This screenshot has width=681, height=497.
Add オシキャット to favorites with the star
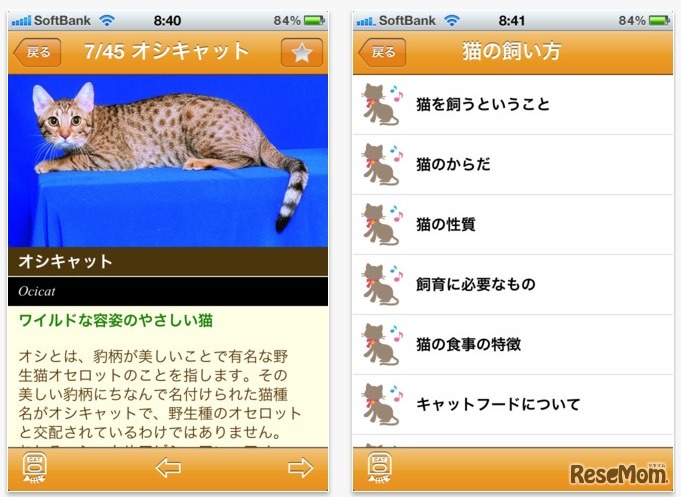point(301,53)
